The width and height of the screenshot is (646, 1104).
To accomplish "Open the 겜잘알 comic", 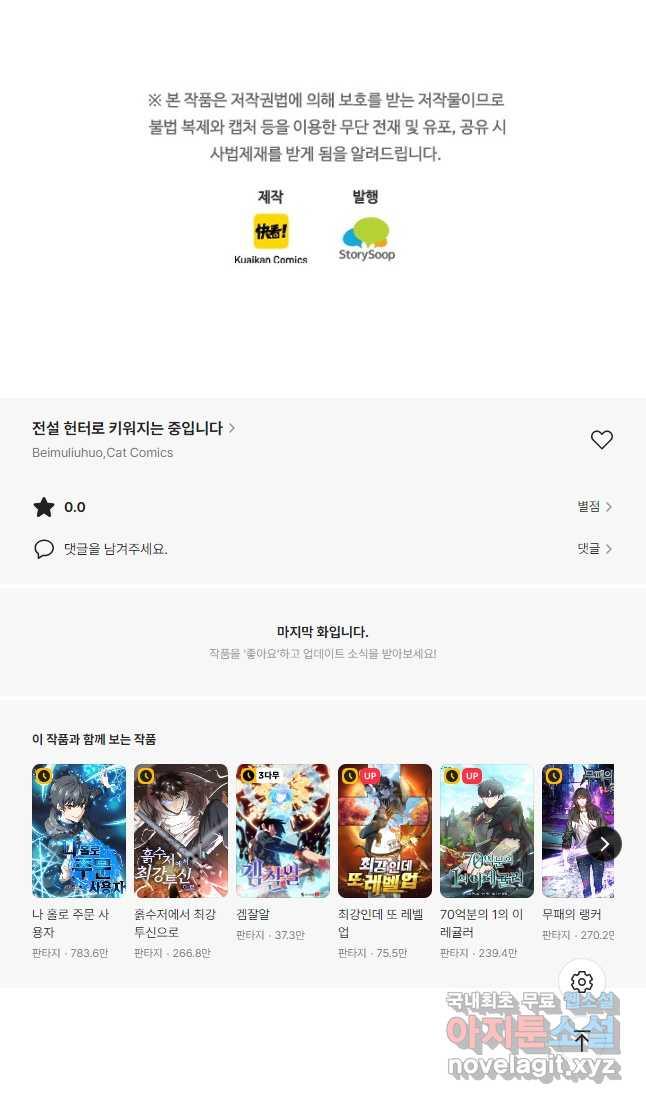I will coord(283,831).
